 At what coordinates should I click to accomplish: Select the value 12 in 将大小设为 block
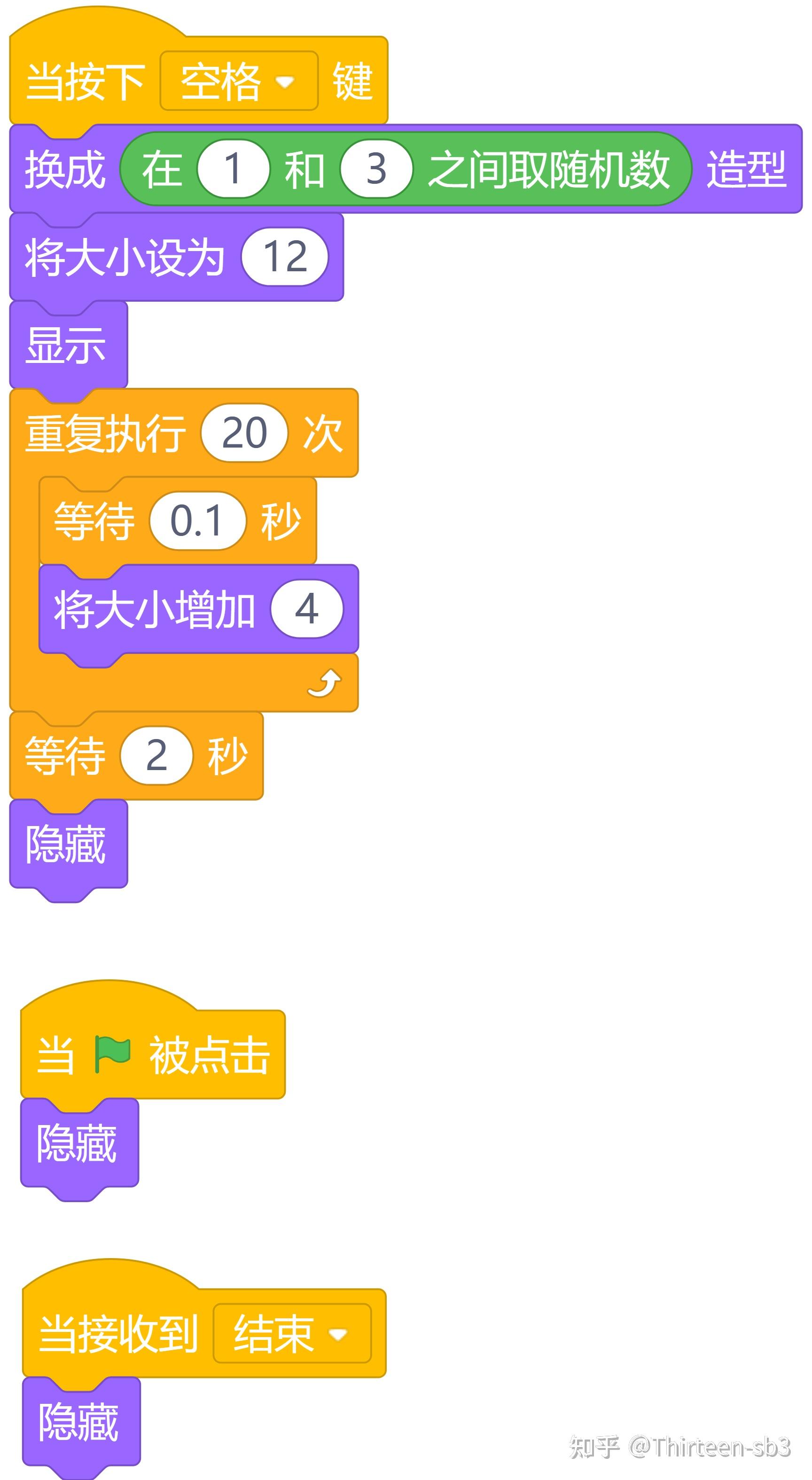tap(288, 258)
